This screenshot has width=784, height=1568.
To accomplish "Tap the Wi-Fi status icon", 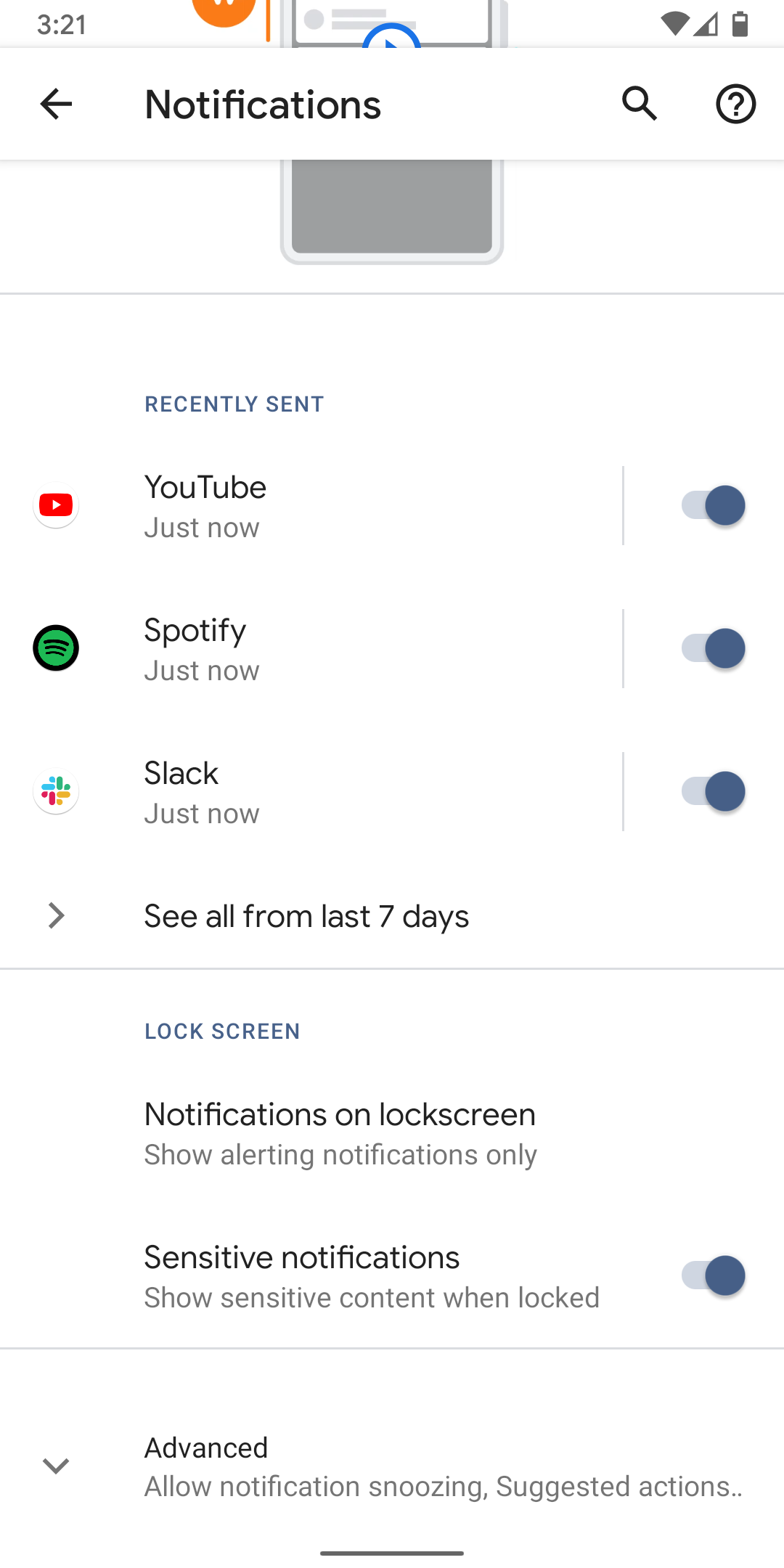I will click(x=675, y=23).
